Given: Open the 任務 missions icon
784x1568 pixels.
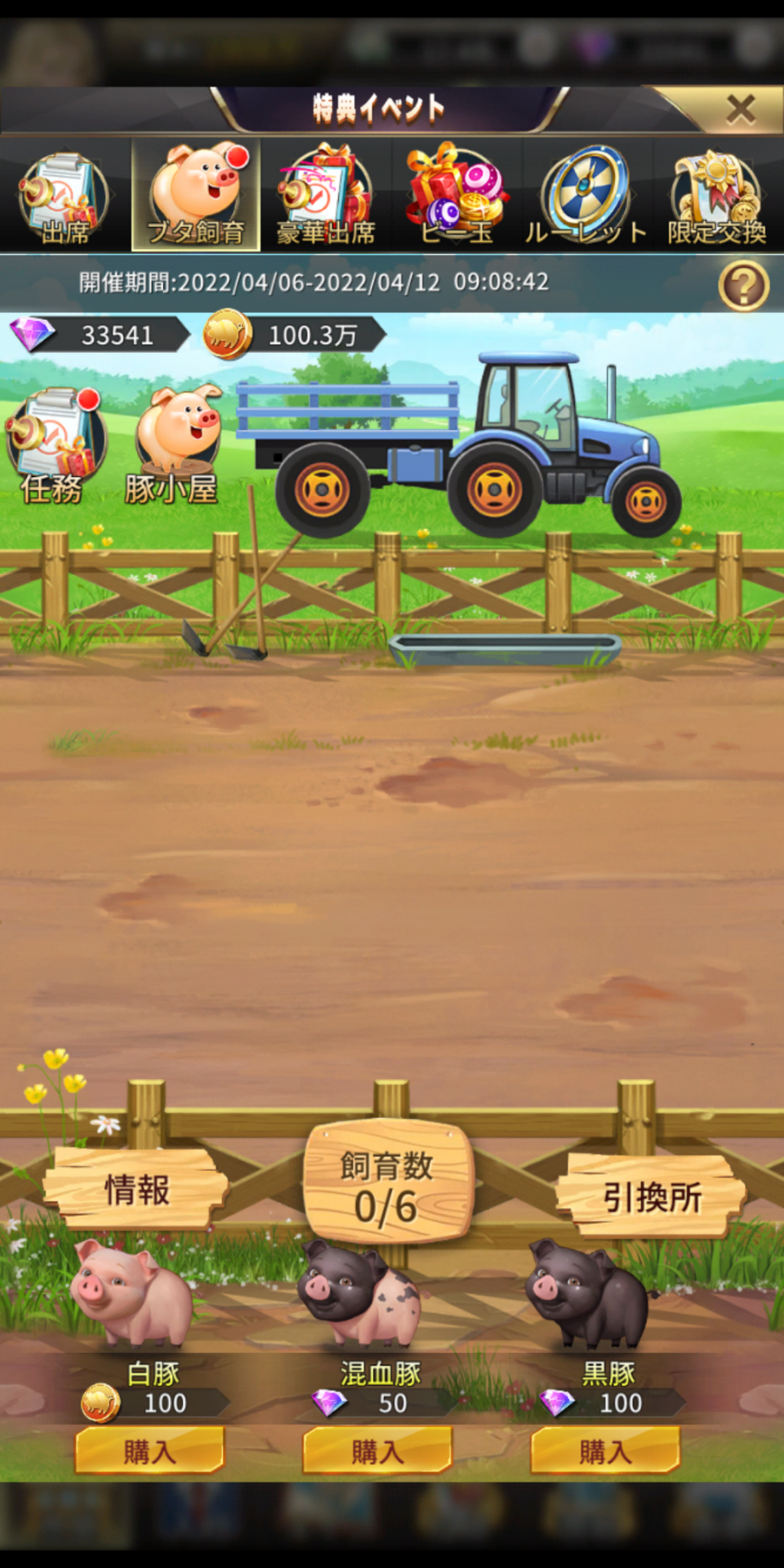Looking at the screenshot, I should point(54,445).
